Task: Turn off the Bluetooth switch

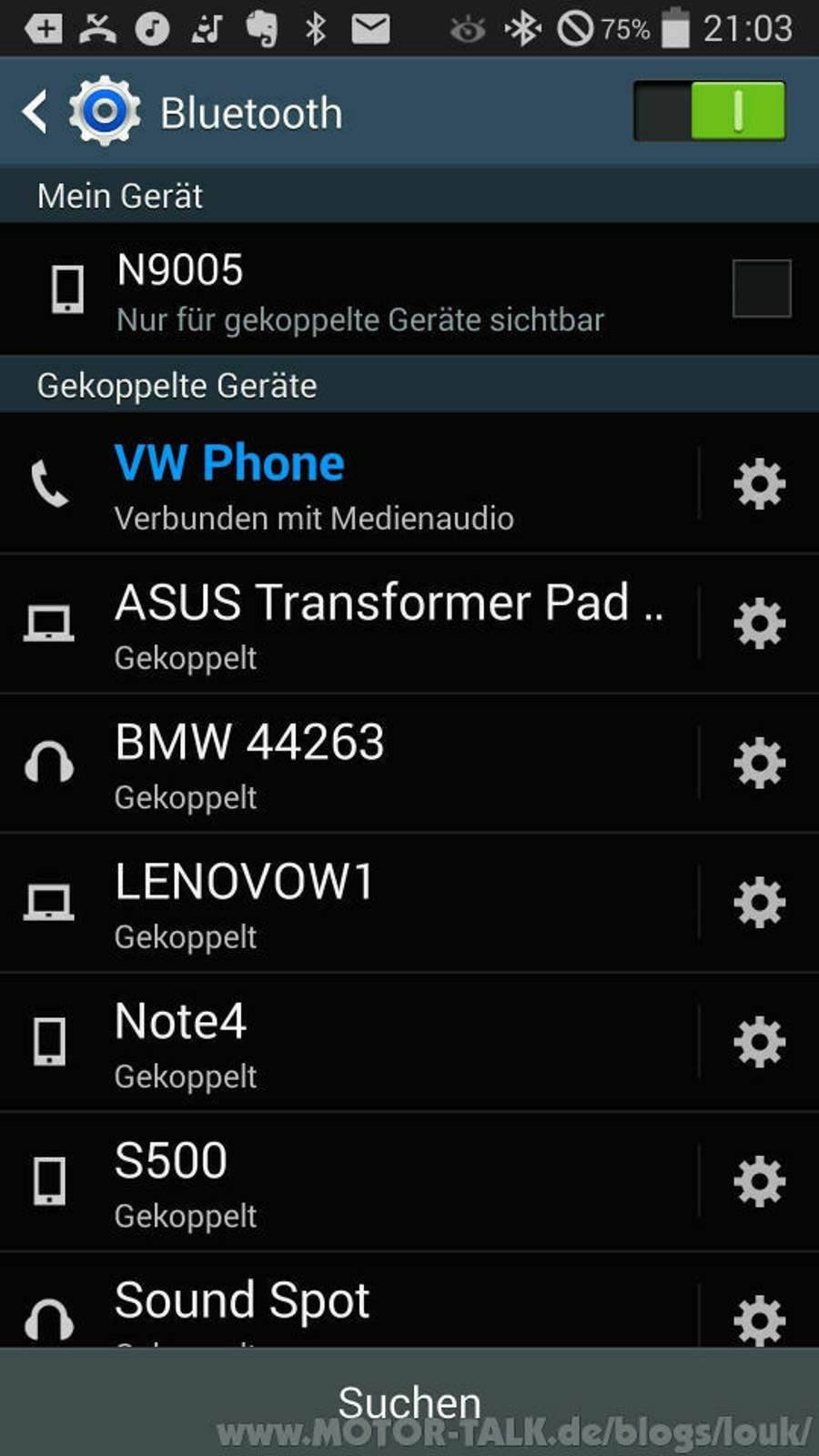Action: click(x=710, y=111)
